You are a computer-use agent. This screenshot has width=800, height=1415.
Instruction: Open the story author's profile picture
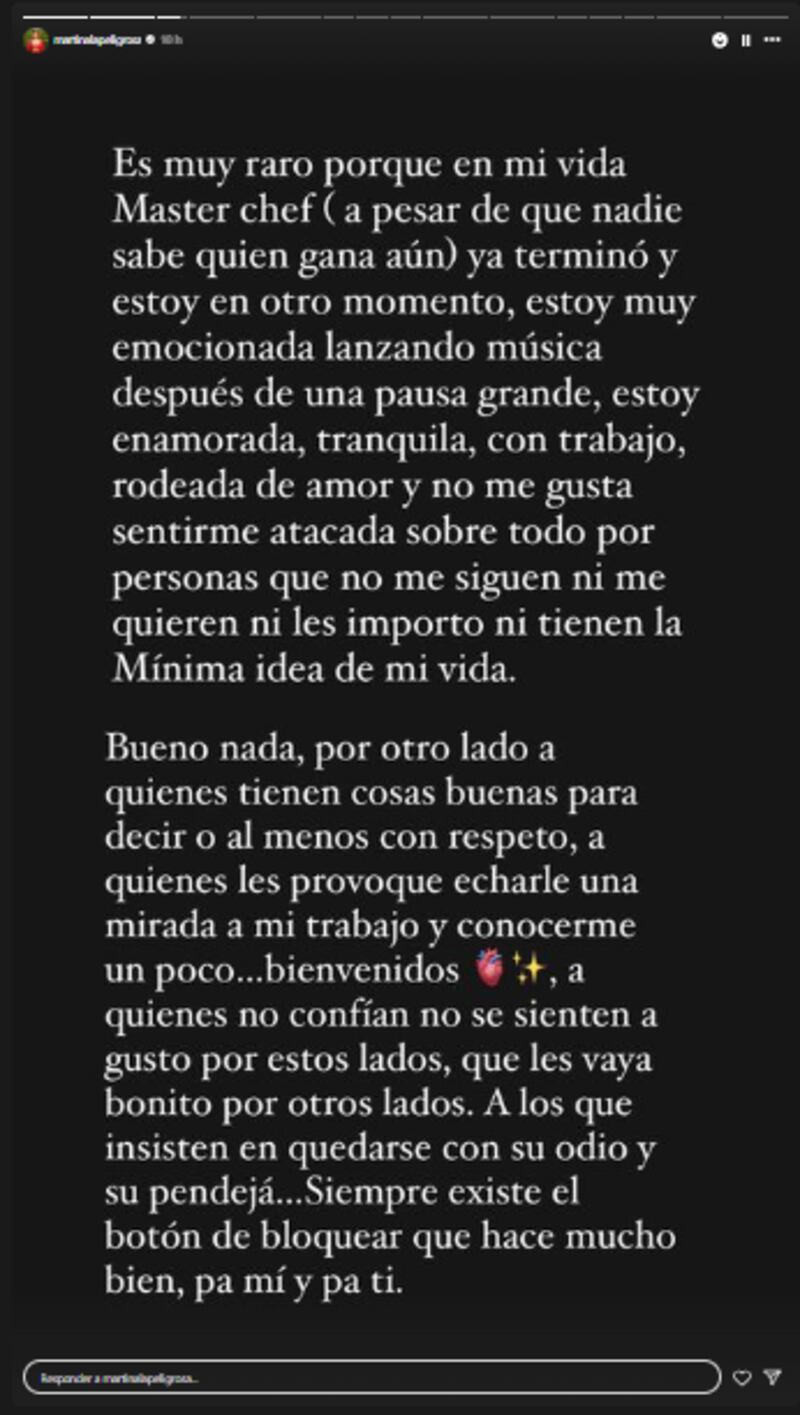[x=36, y=40]
